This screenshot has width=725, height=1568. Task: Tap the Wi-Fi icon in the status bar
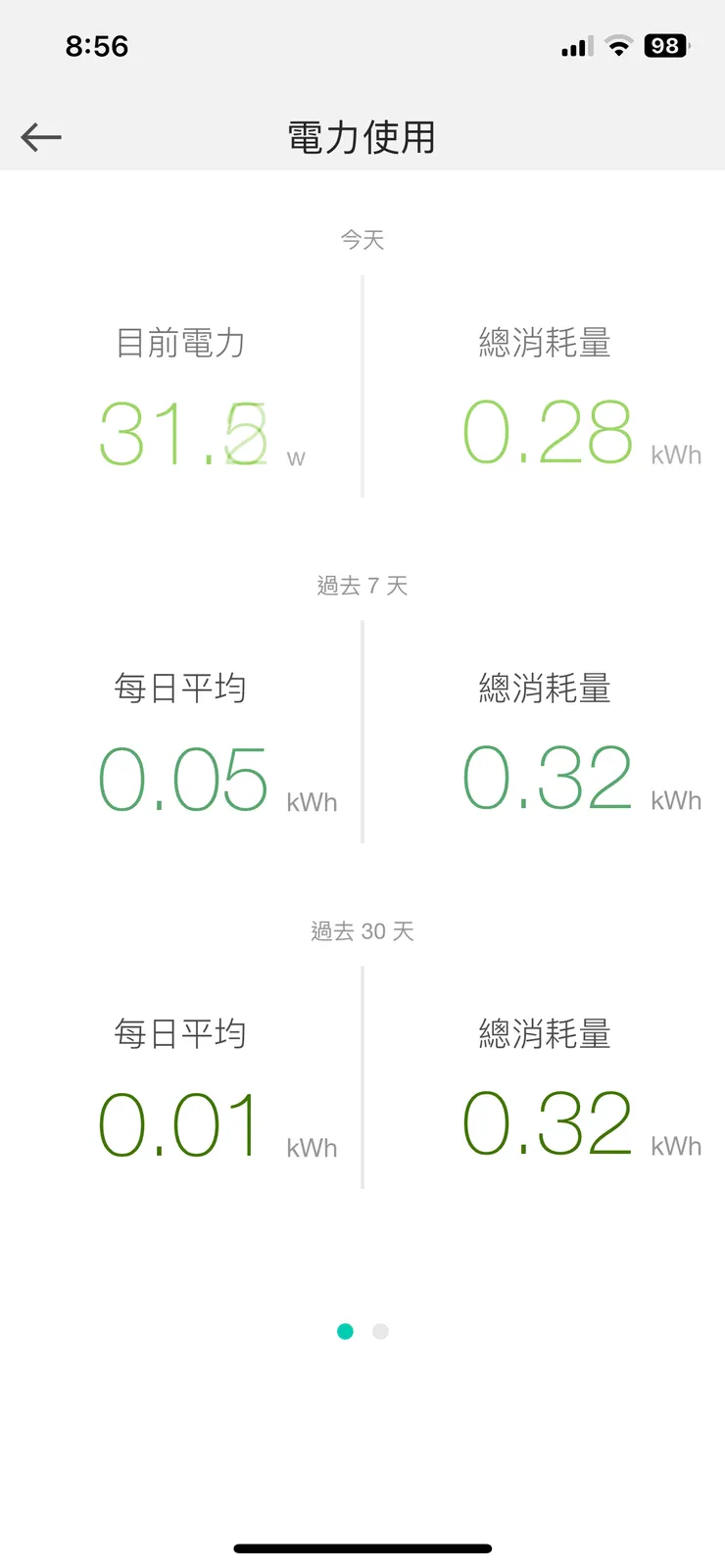coord(618,45)
